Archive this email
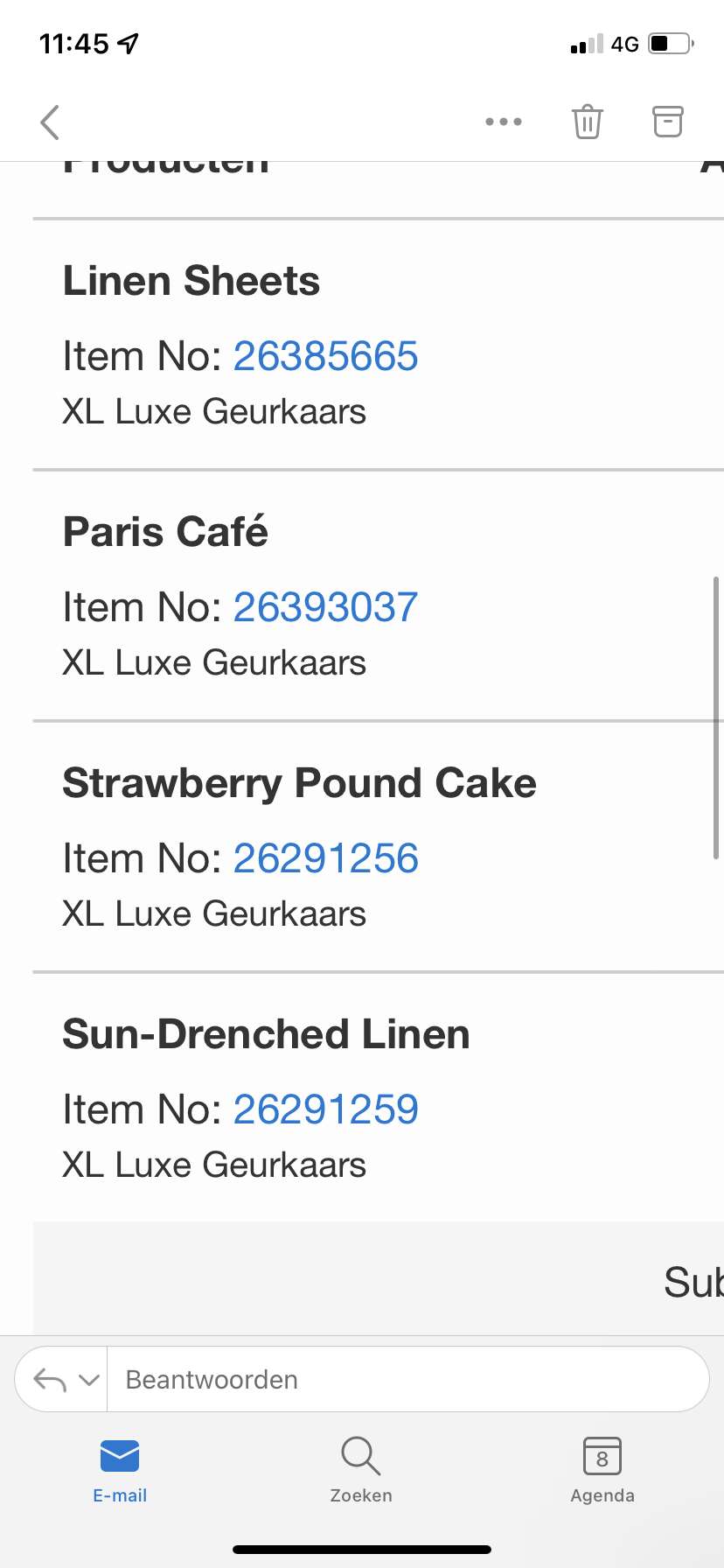Screen dimensions: 724x1568 (668, 122)
